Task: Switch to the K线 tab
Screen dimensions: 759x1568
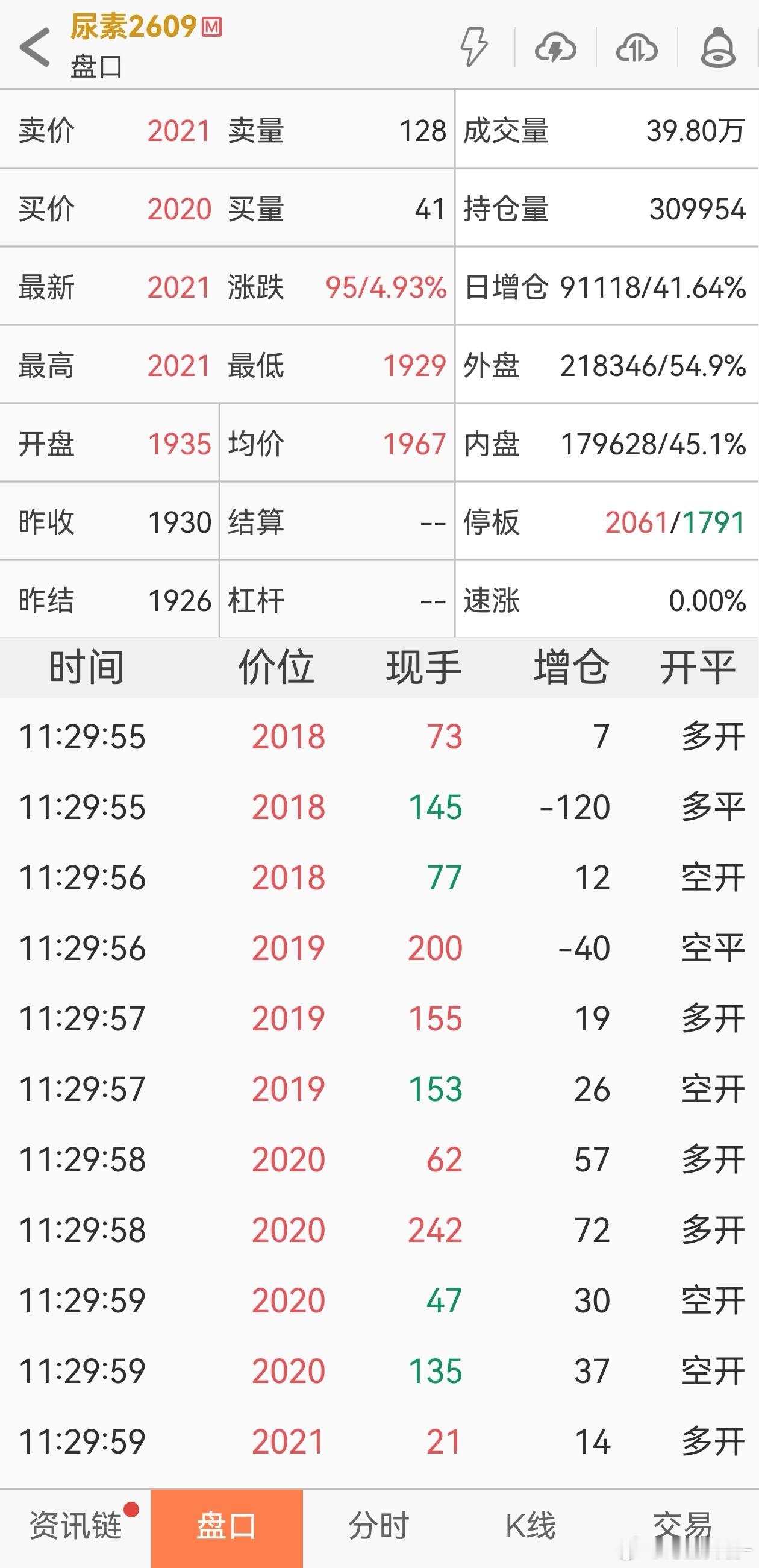Action: 531,1522
